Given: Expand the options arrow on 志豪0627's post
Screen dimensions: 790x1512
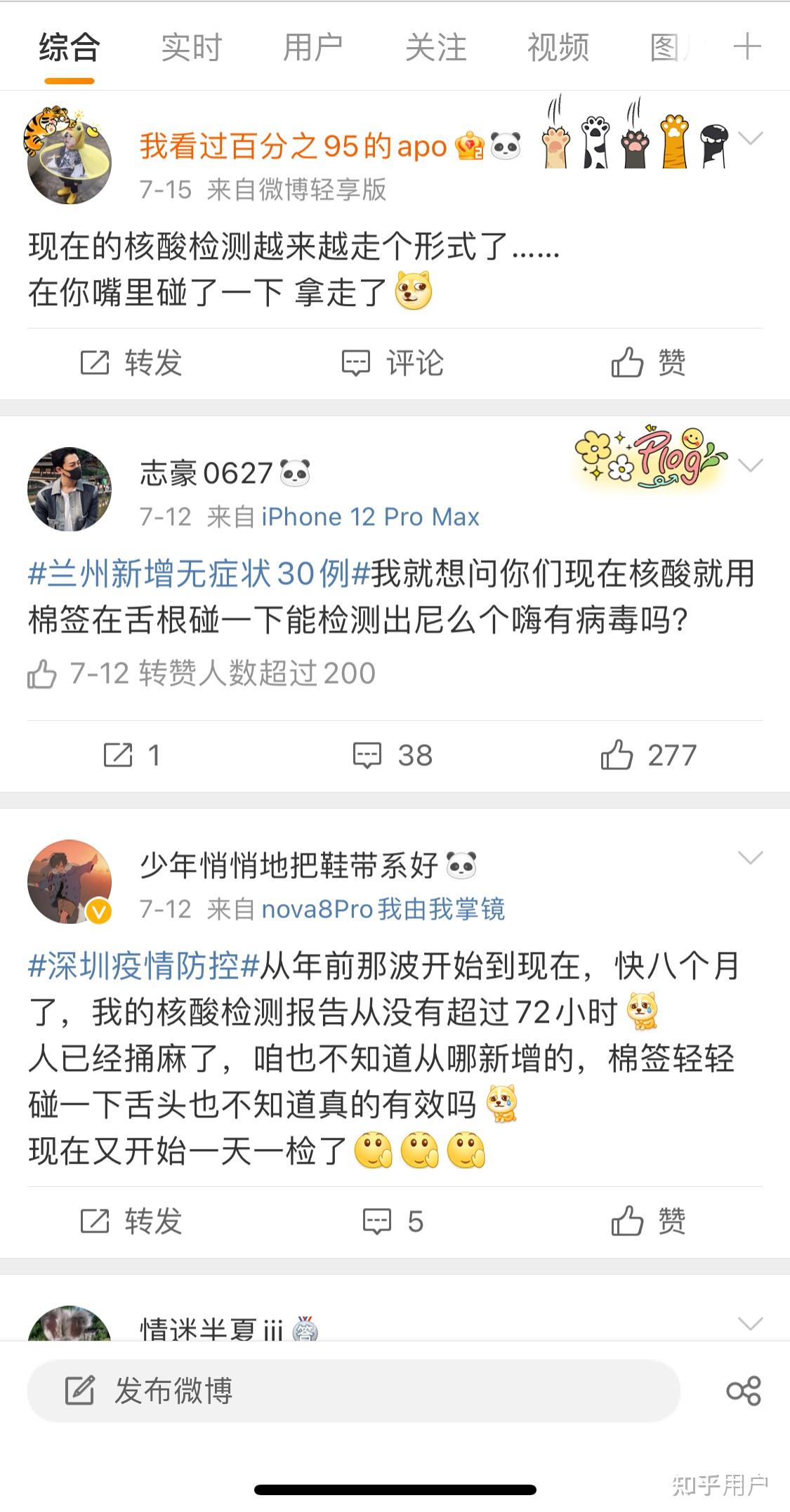Looking at the screenshot, I should pyautogui.click(x=750, y=465).
